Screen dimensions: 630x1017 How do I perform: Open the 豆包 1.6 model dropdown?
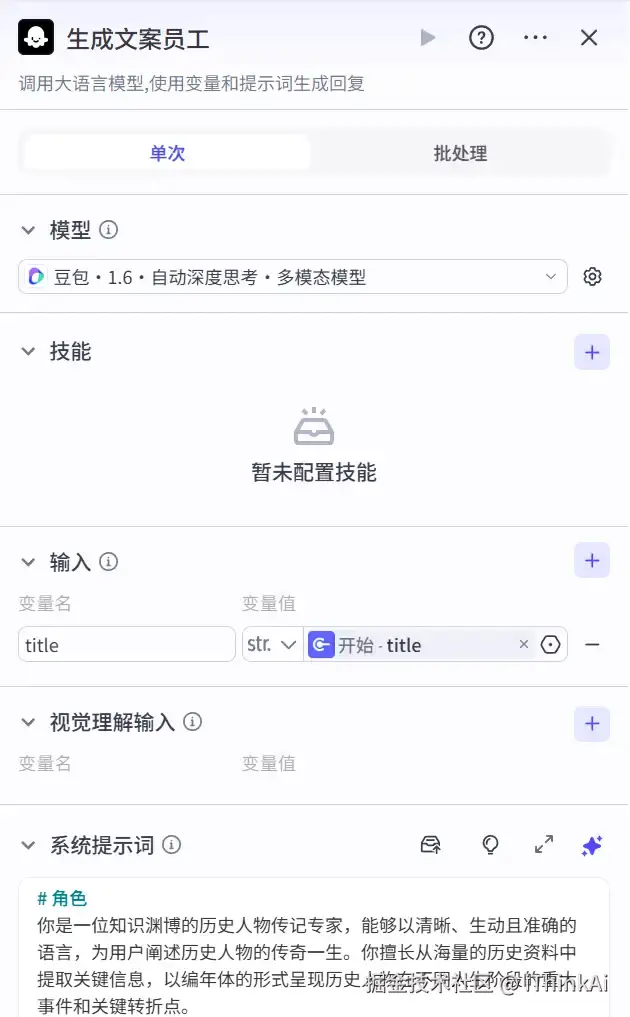[x=292, y=277]
